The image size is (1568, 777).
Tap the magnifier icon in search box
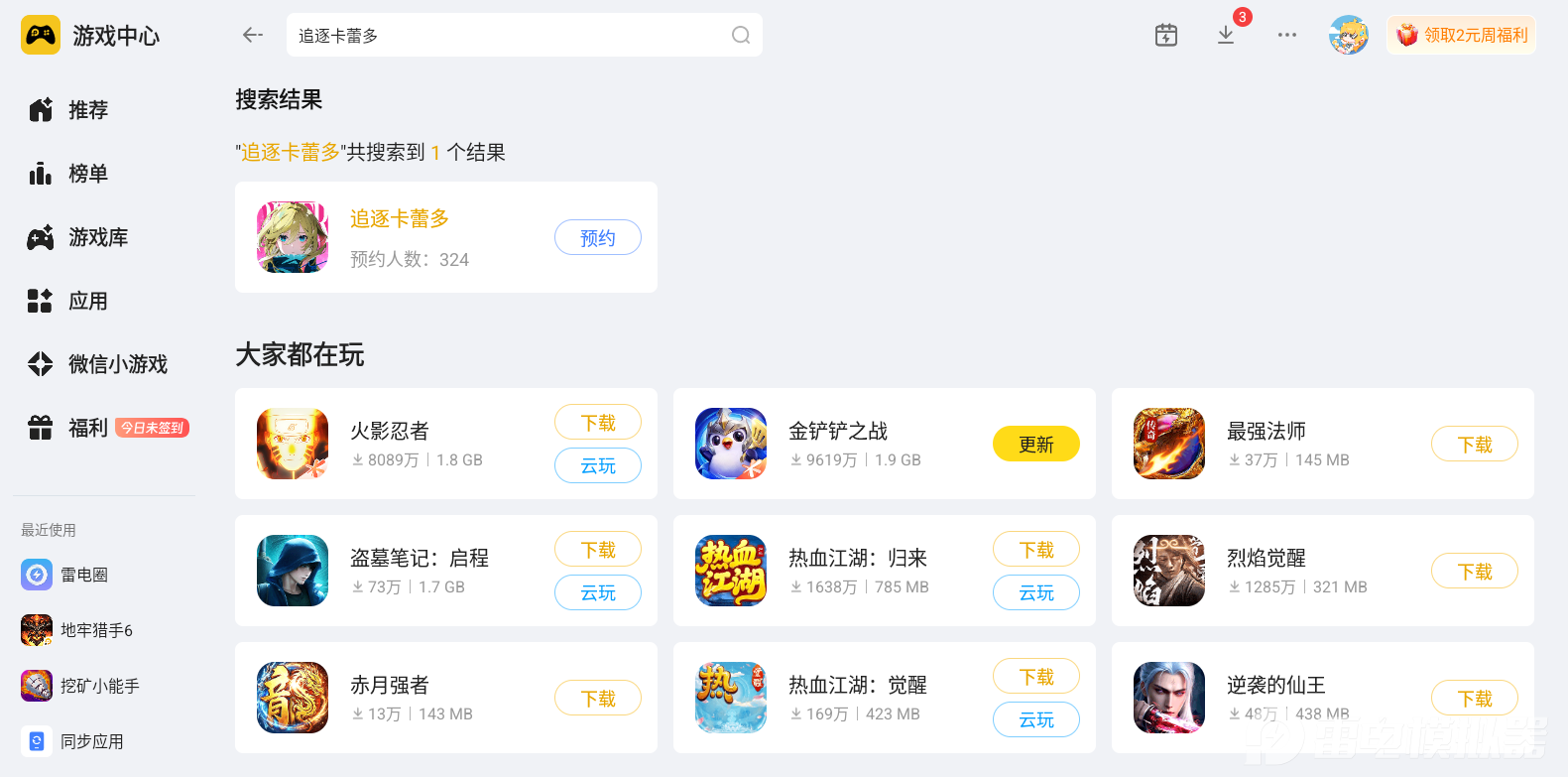coord(741,35)
